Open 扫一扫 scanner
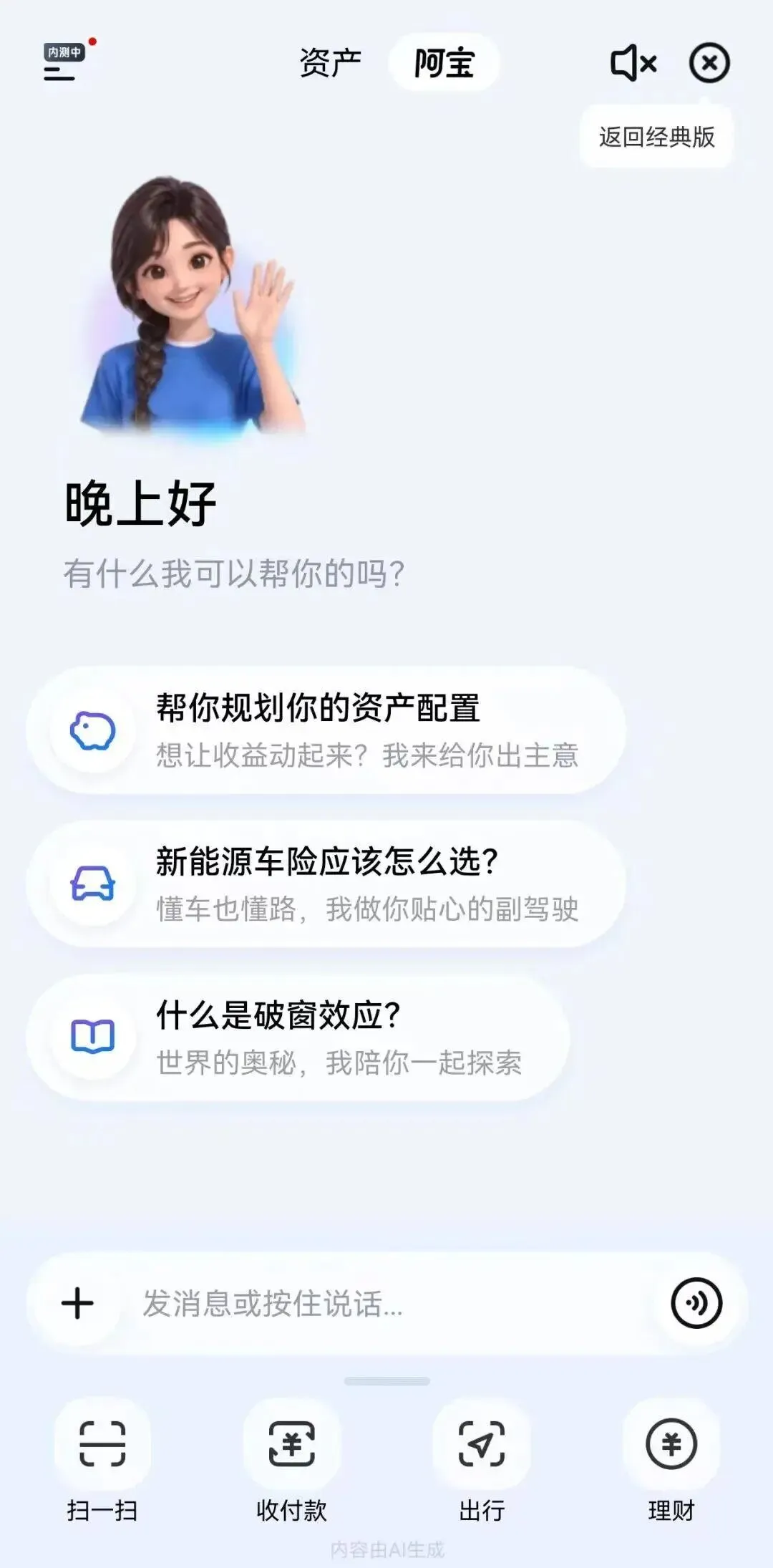 tap(102, 1464)
